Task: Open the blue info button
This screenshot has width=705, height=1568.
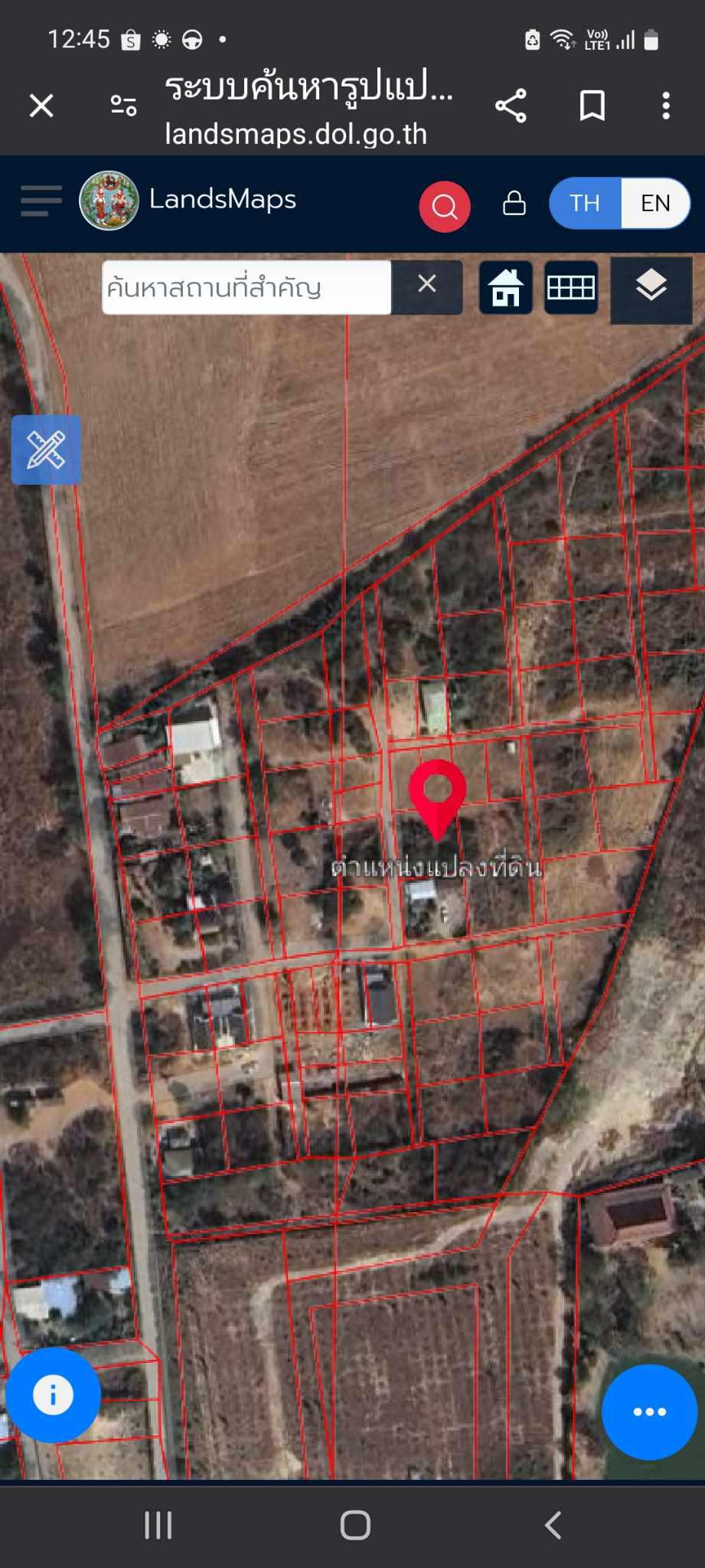Action: coord(53,1395)
